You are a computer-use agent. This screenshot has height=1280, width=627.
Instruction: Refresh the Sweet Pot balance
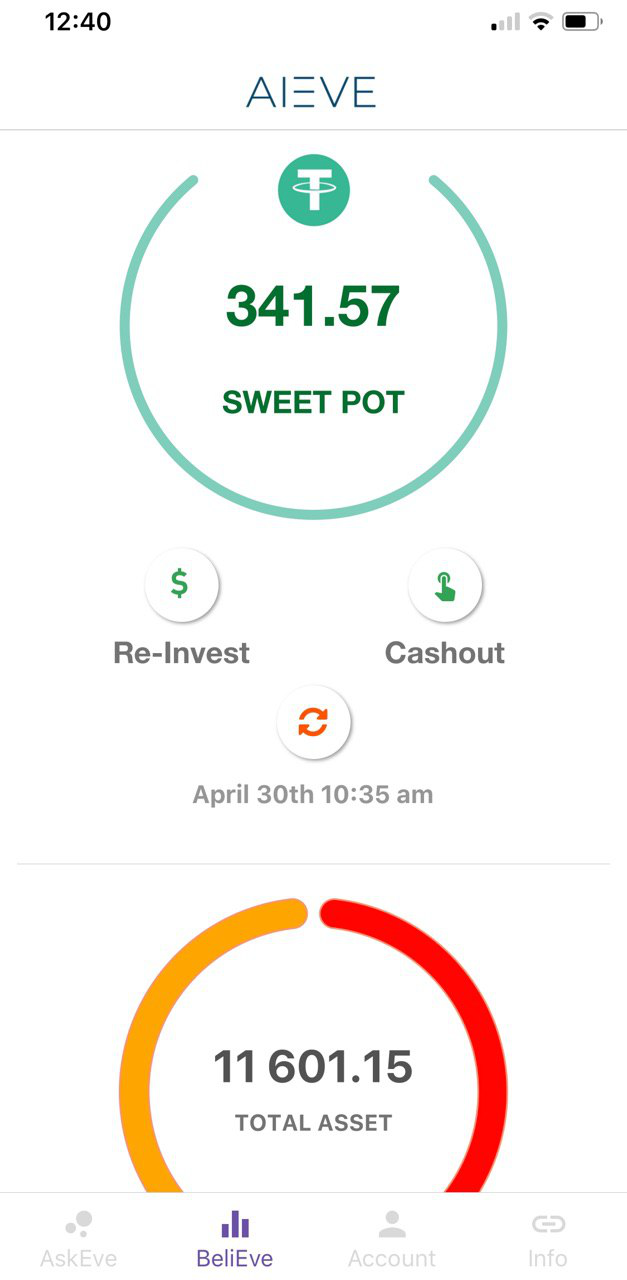click(x=313, y=721)
